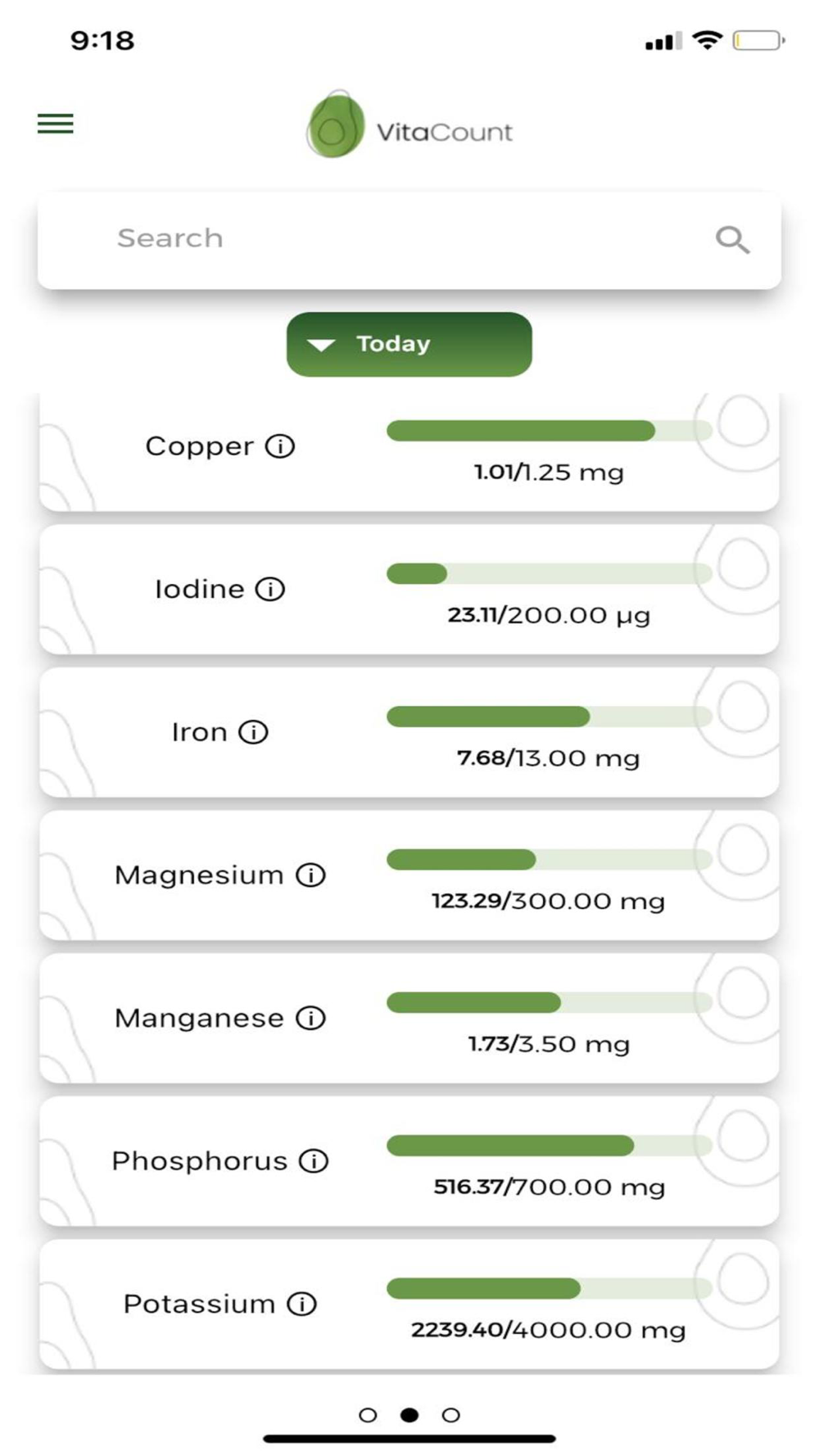
Task: Tap info icon beside Potassium
Action: point(301,1304)
